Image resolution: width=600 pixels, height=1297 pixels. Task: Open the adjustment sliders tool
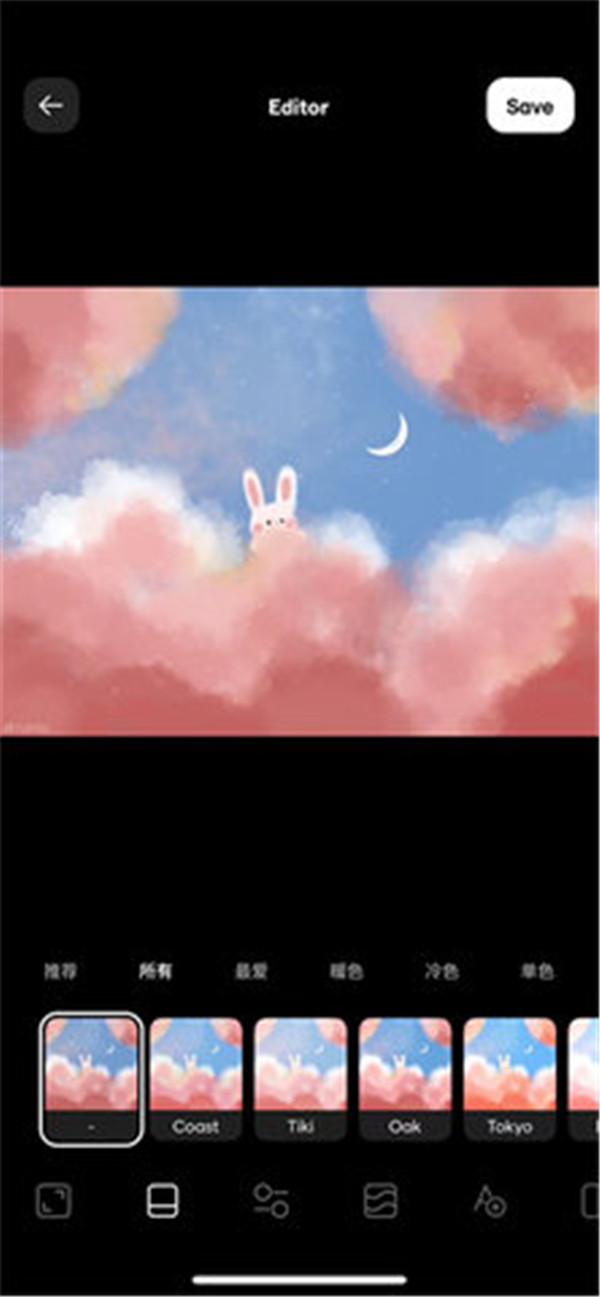click(271, 1200)
